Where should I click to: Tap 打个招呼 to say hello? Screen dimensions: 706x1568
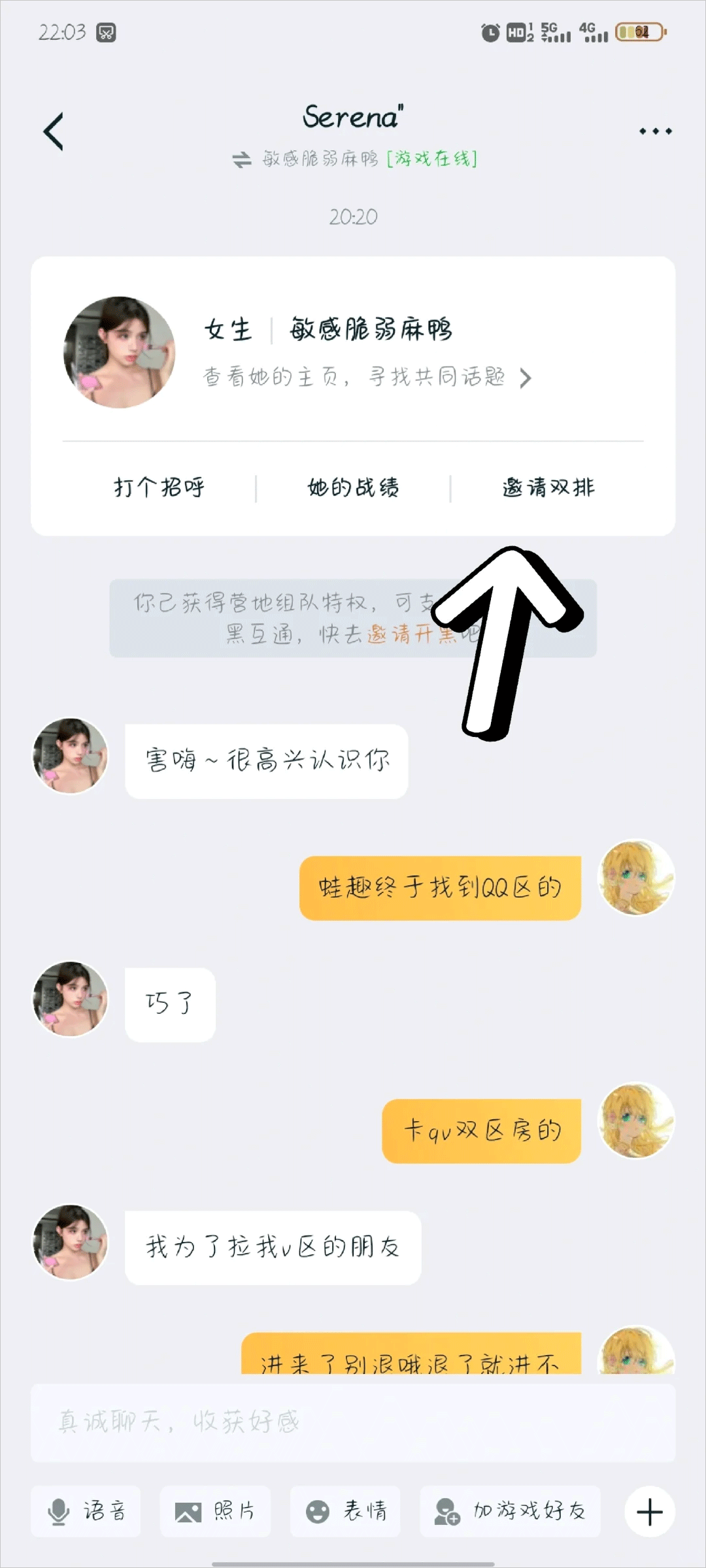(159, 487)
